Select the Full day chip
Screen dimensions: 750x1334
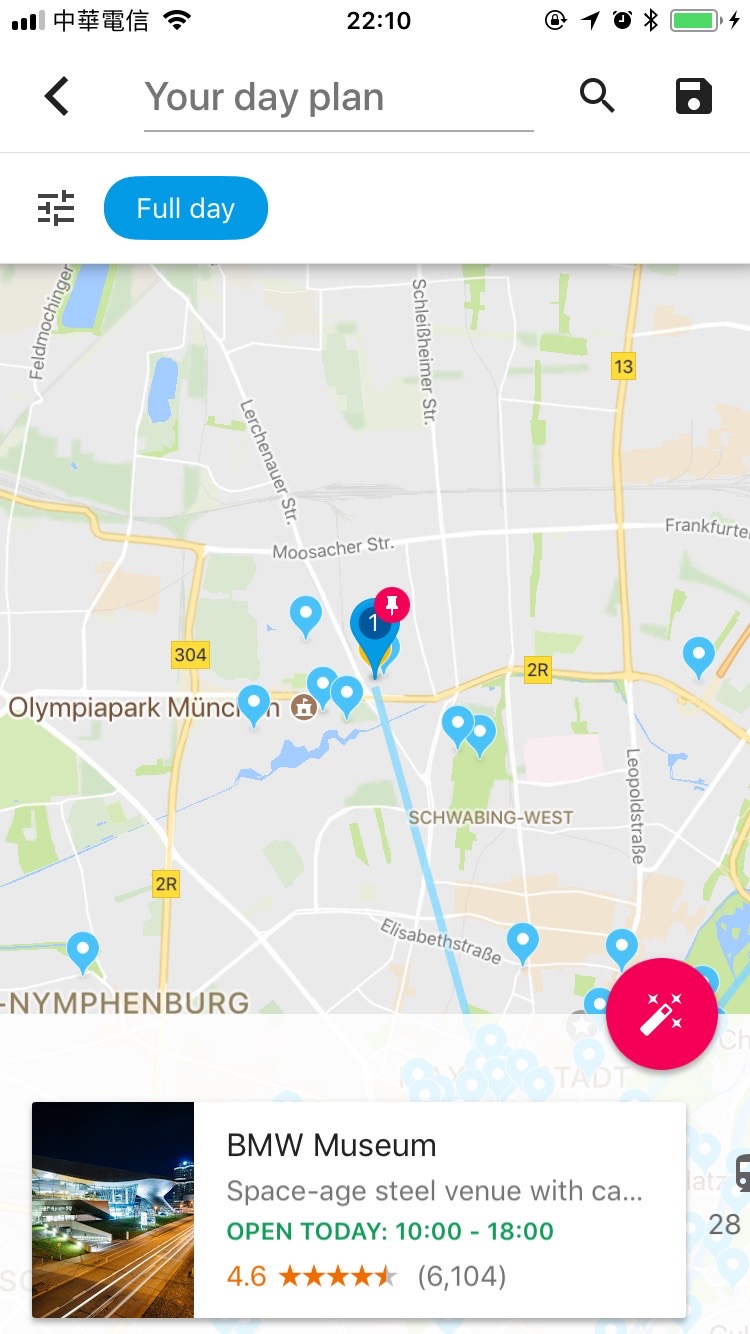pyautogui.click(x=186, y=208)
